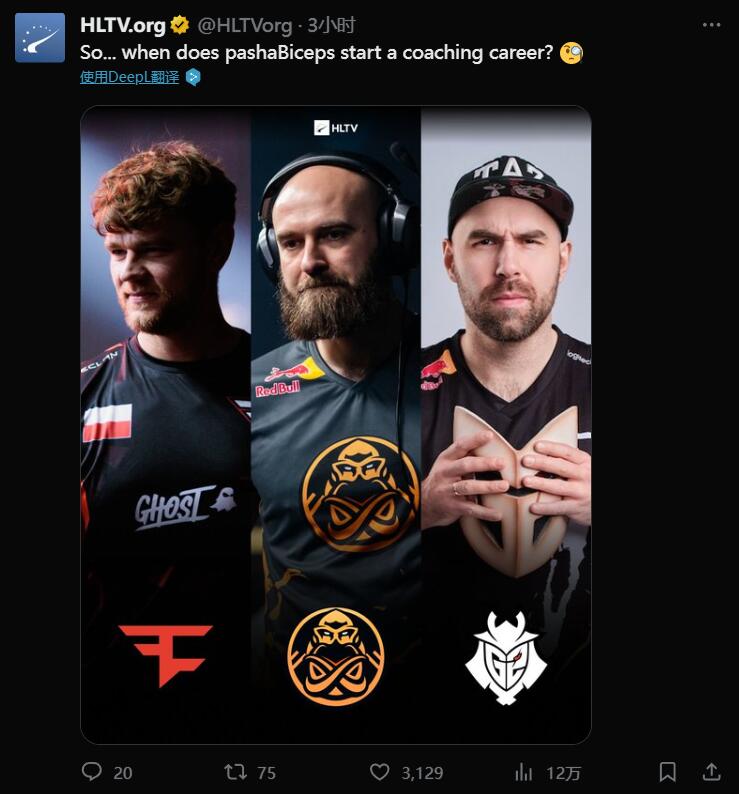Image resolution: width=739 pixels, height=794 pixels.
Task: Reply to the HLTV.org tweet
Action: (92, 772)
